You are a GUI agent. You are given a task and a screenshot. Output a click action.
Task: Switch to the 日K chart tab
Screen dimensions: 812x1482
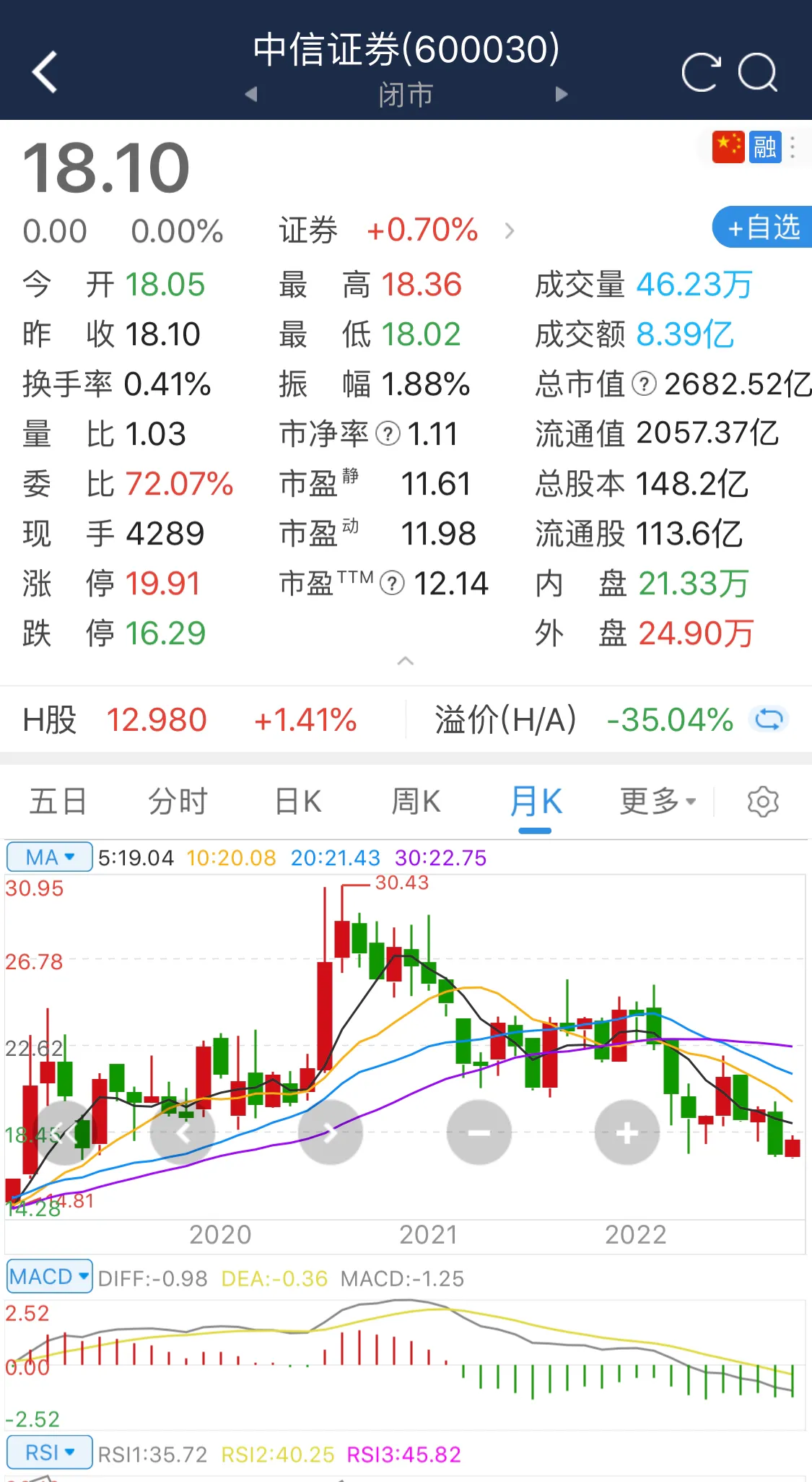298,802
